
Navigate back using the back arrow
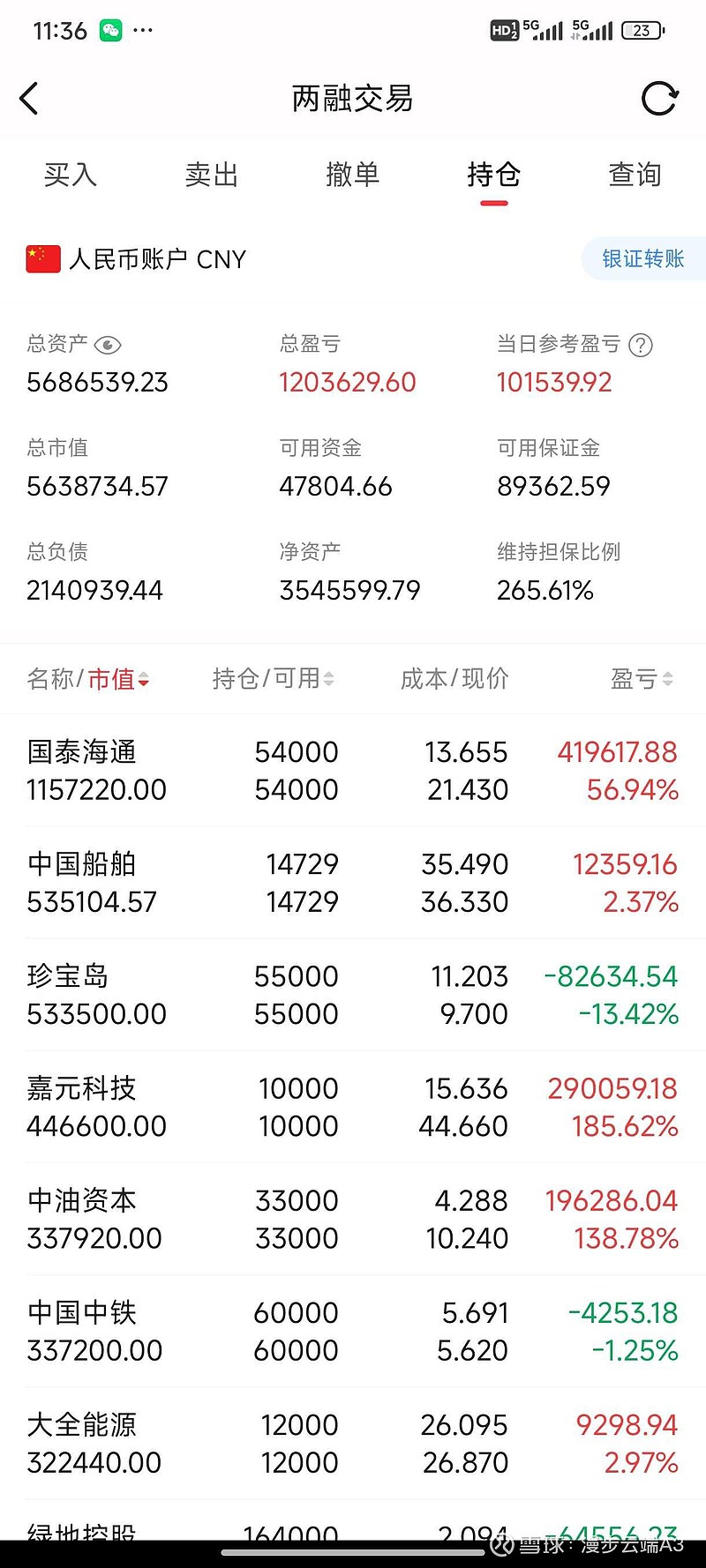[x=29, y=99]
